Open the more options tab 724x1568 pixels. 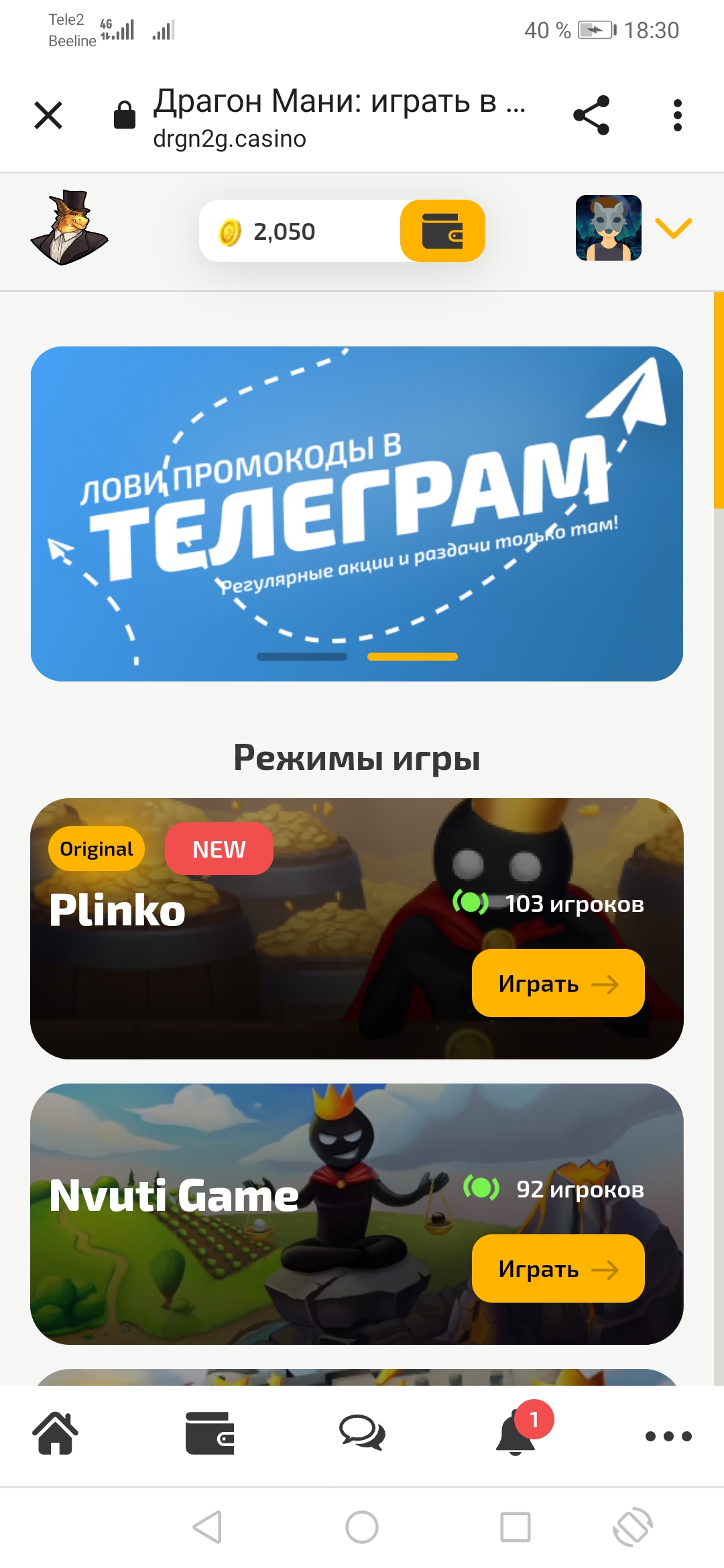coord(668,1435)
